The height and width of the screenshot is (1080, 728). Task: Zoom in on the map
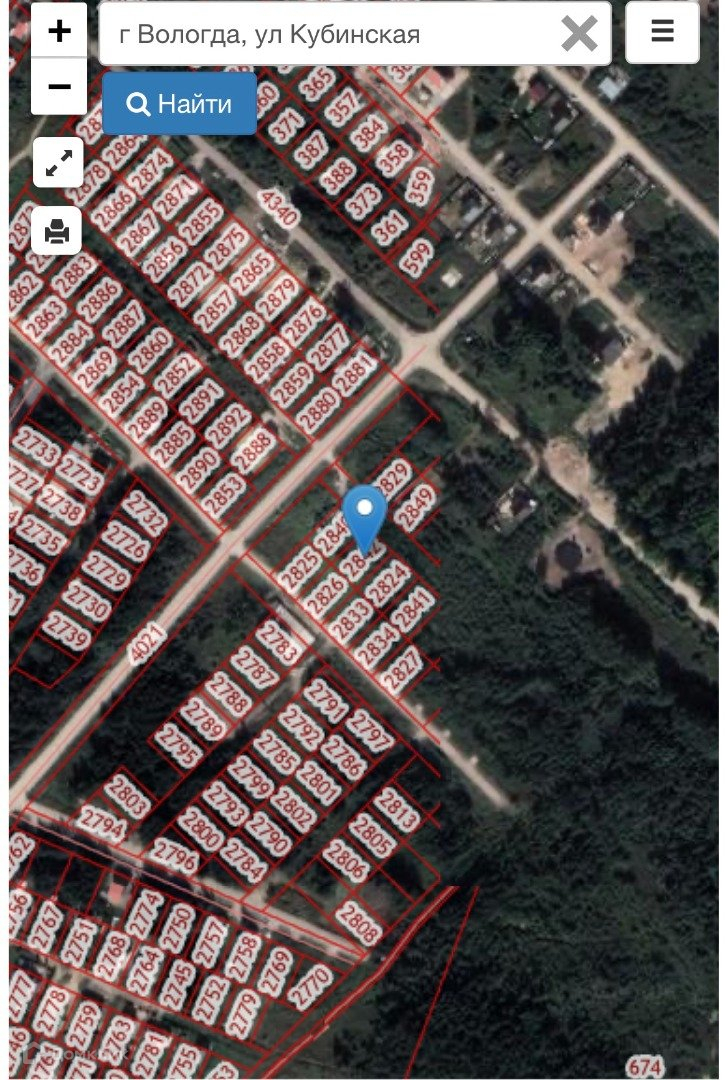[60, 32]
